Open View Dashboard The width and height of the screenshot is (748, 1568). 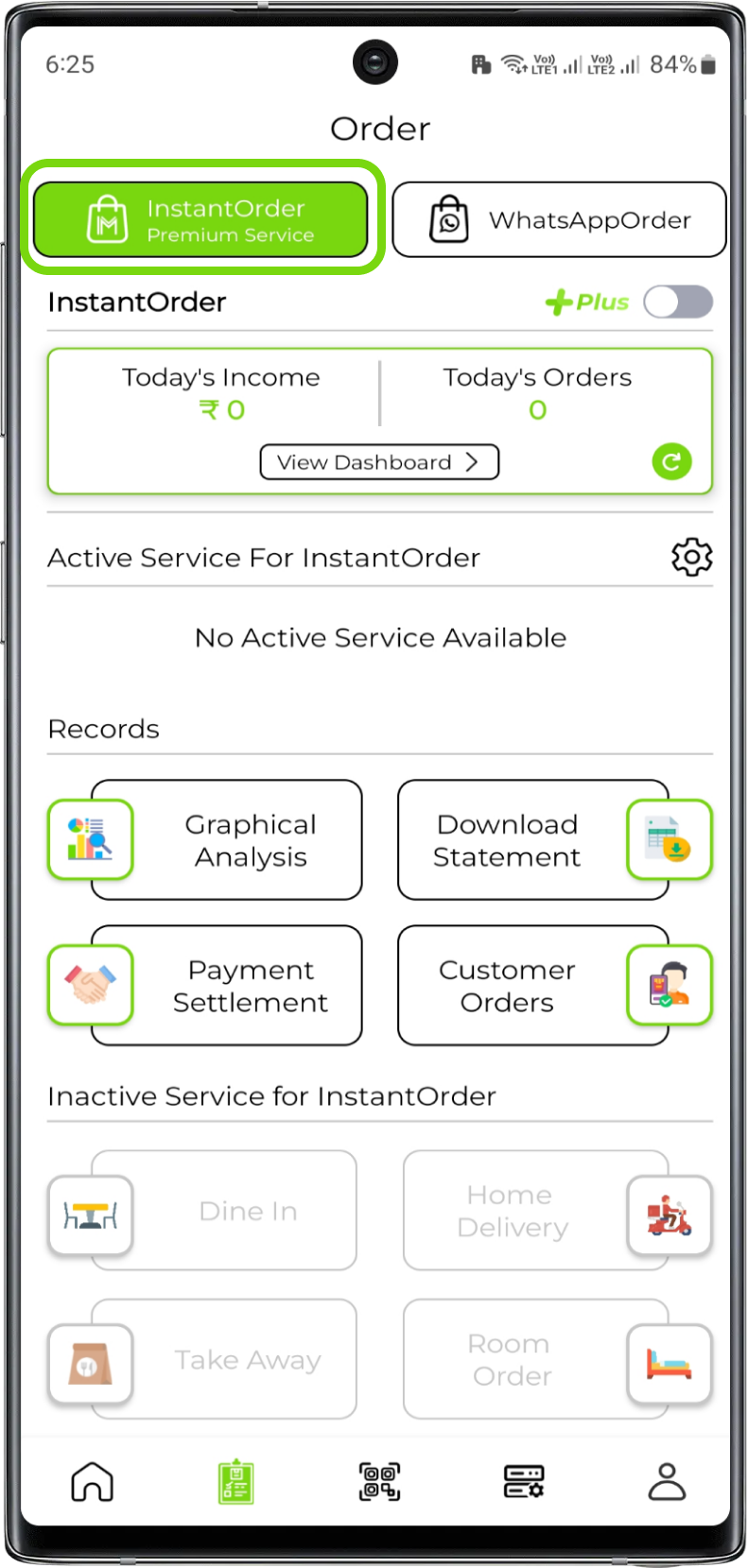tap(379, 462)
